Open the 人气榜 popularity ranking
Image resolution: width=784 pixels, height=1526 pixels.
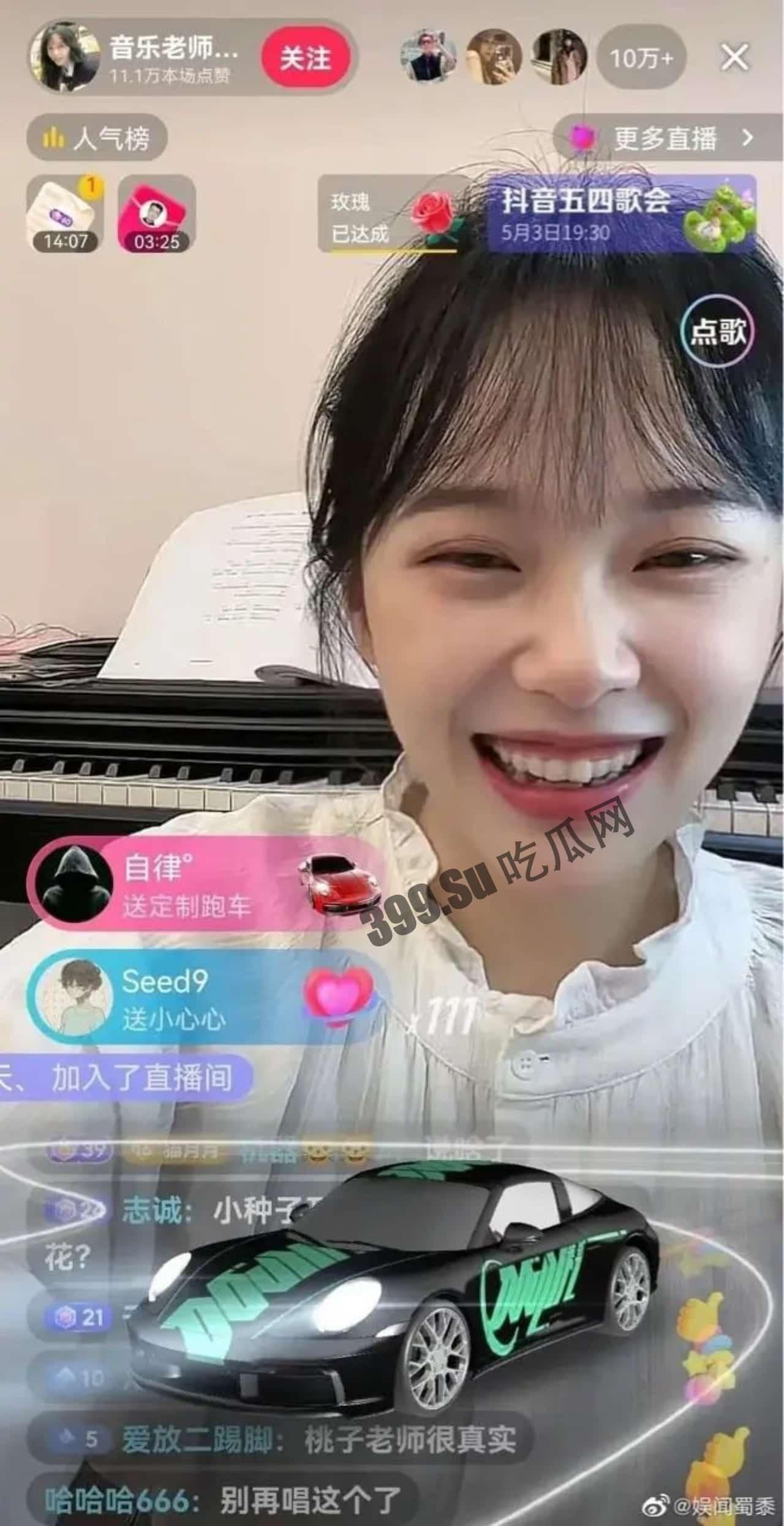pos(97,139)
